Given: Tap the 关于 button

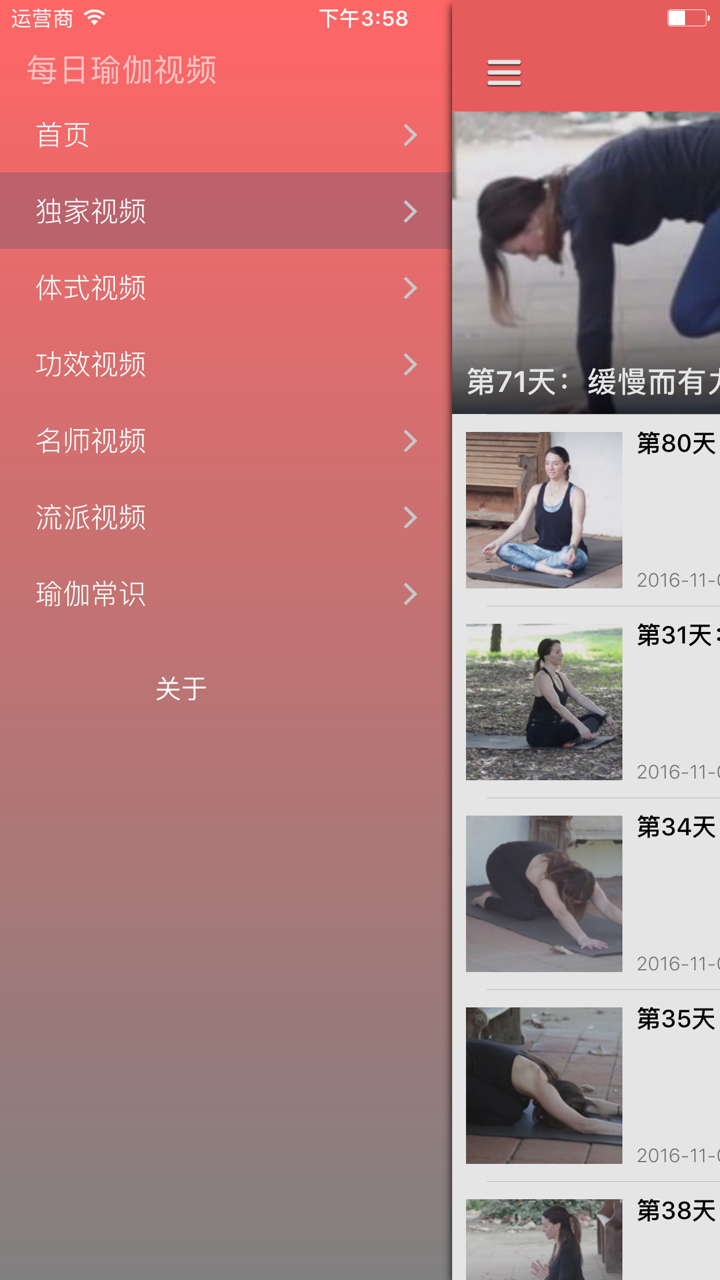Looking at the screenshot, I should 182,689.
